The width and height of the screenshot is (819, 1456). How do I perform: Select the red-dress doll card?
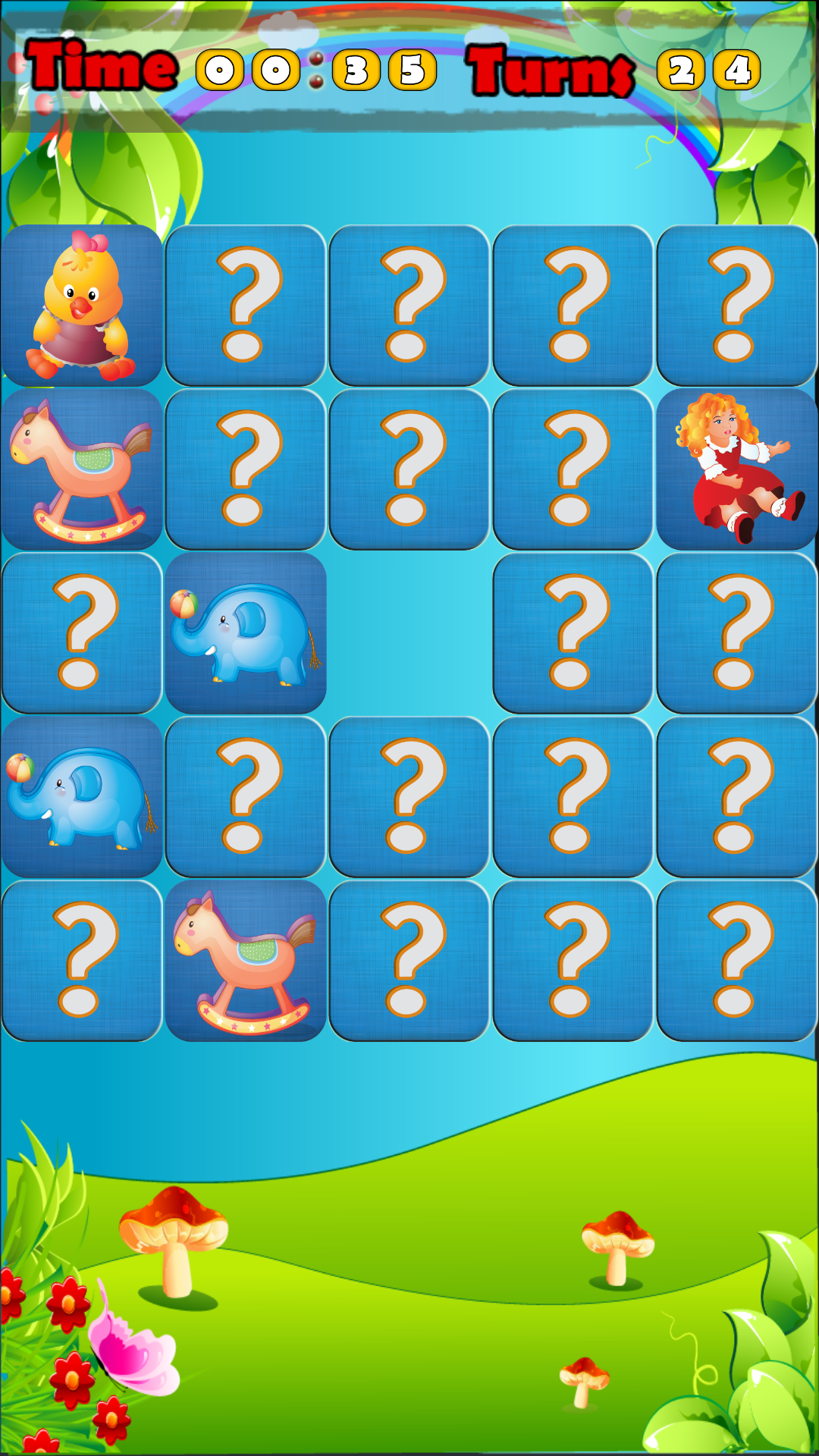pyautogui.click(x=737, y=469)
